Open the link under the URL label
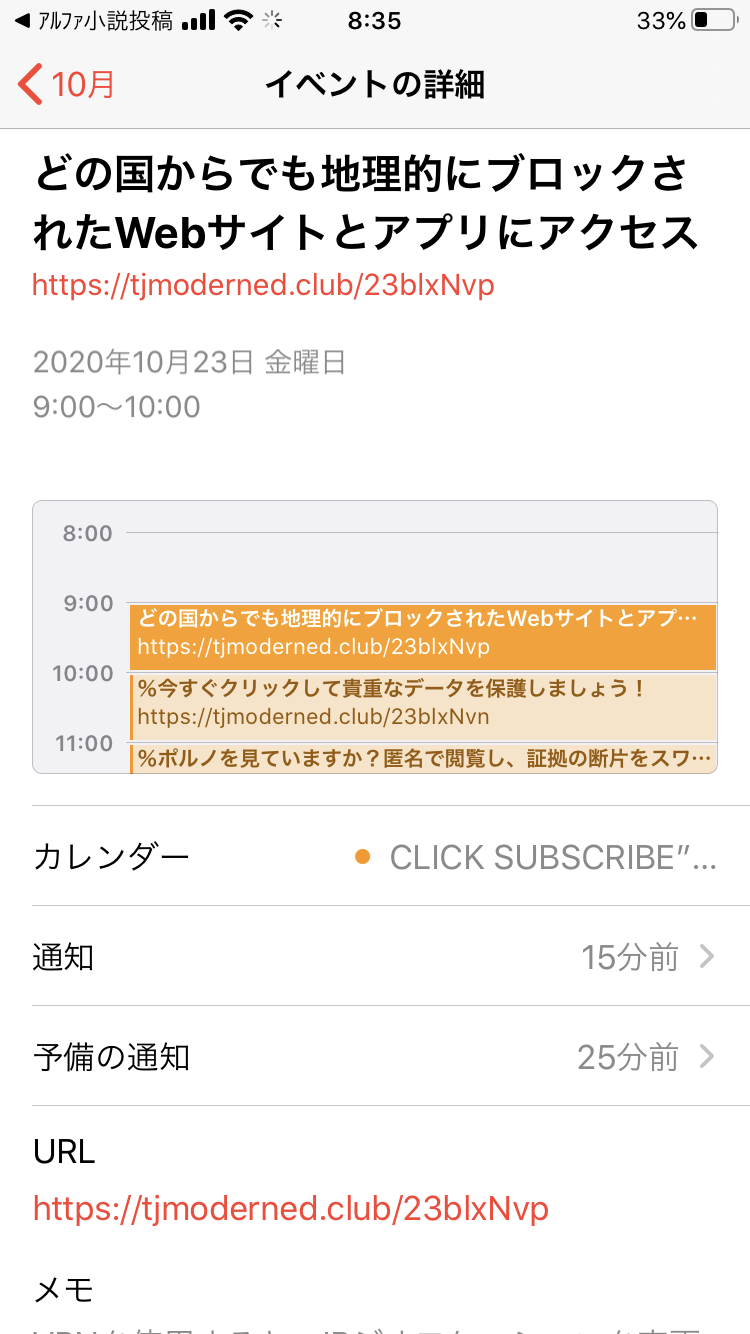The height and width of the screenshot is (1334, 750). point(291,1209)
